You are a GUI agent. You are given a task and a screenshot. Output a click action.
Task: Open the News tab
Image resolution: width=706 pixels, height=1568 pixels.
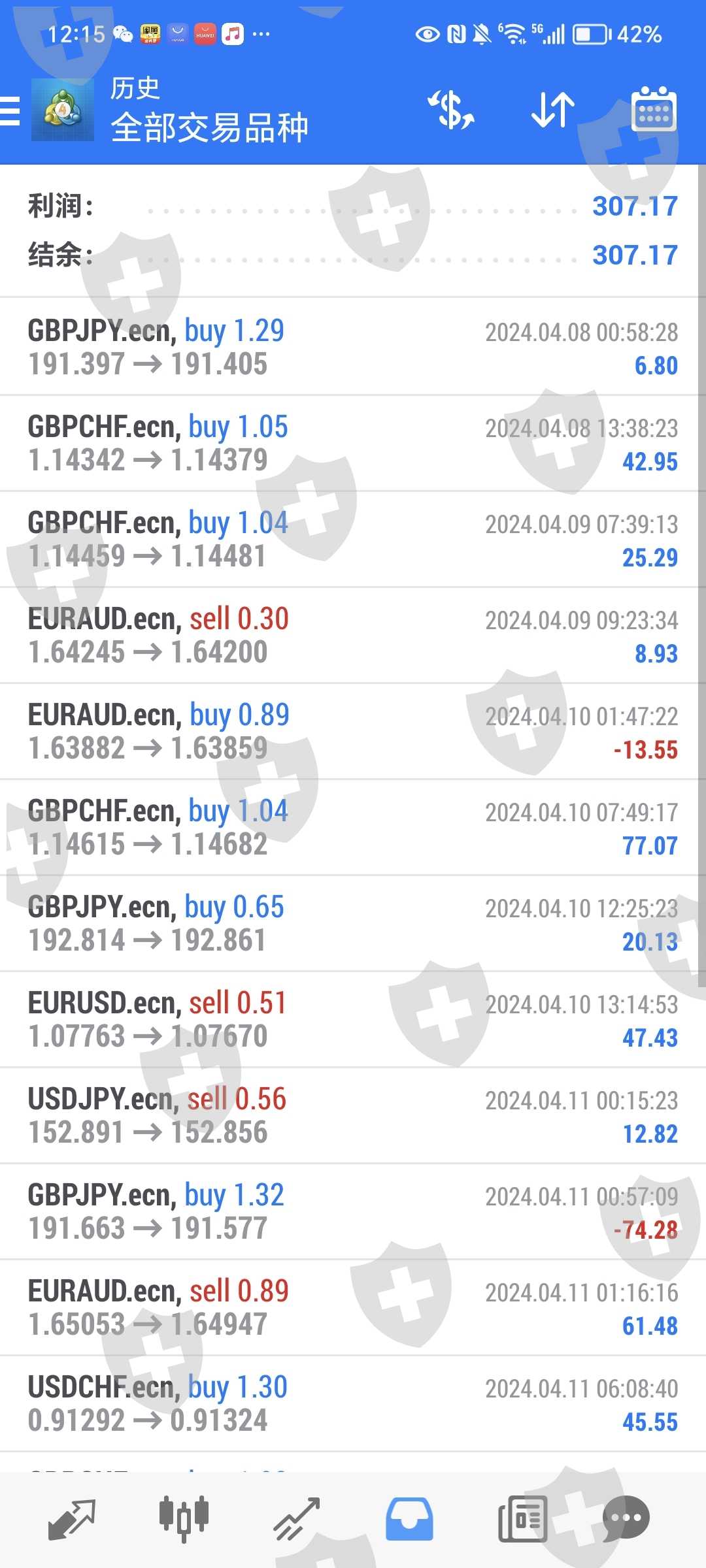pyautogui.click(x=522, y=1518)
